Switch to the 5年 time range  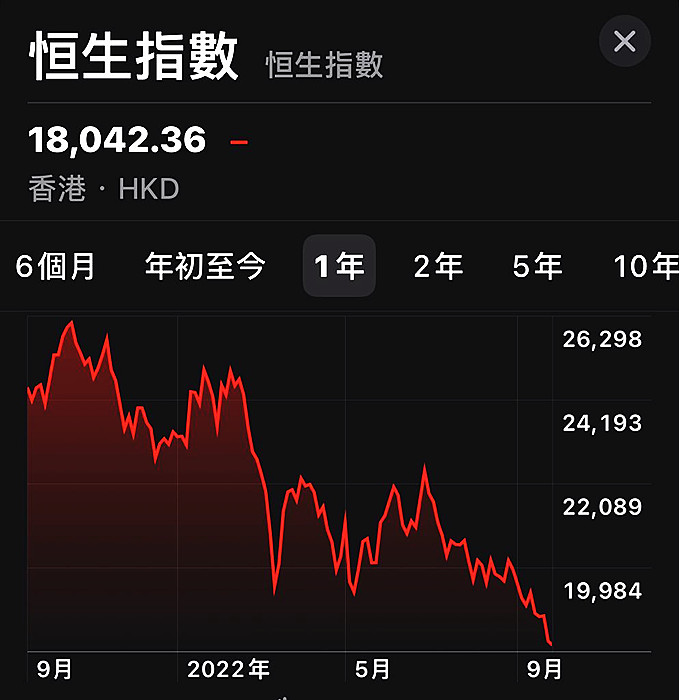tap(537, 266)
